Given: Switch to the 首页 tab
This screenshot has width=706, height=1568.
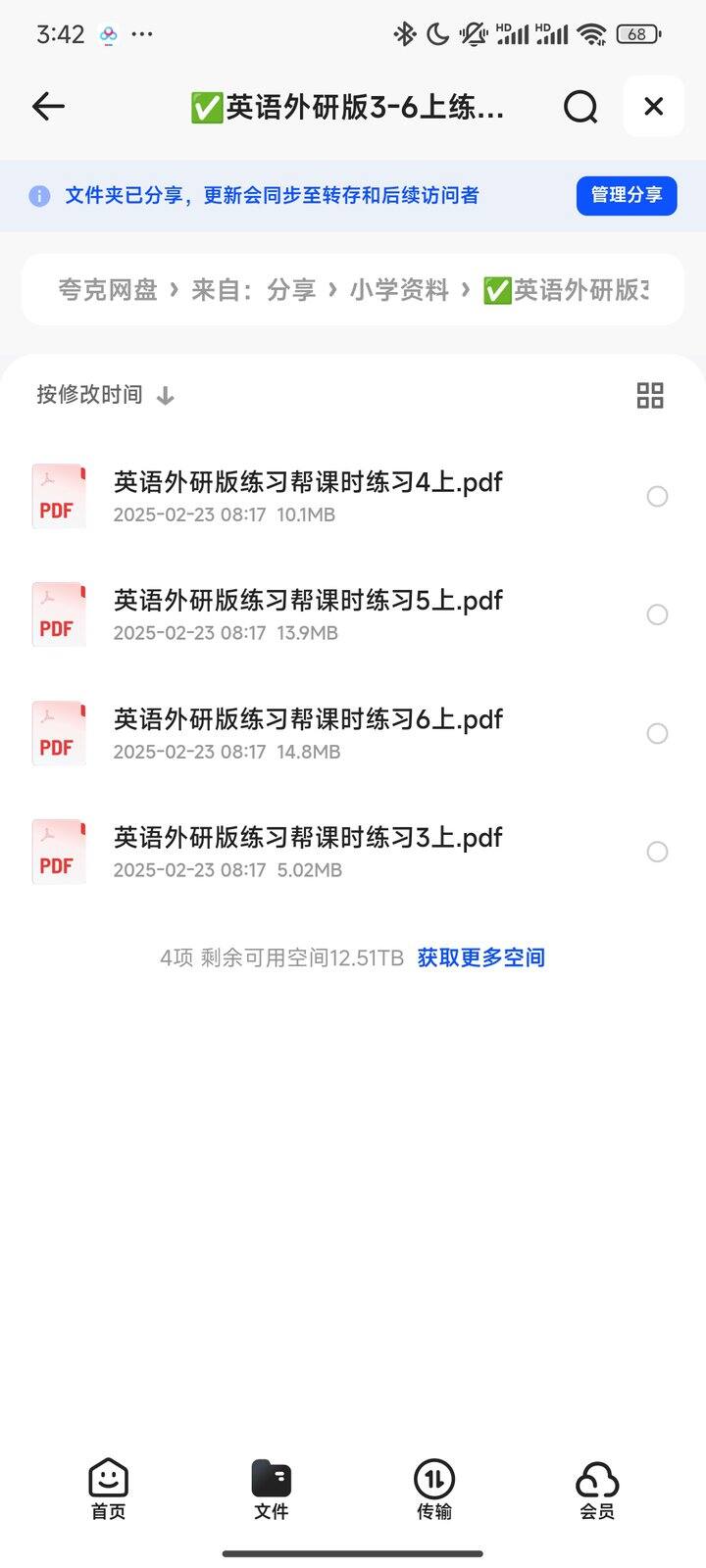Looking at the screenshot, I should pos(108,1490).
